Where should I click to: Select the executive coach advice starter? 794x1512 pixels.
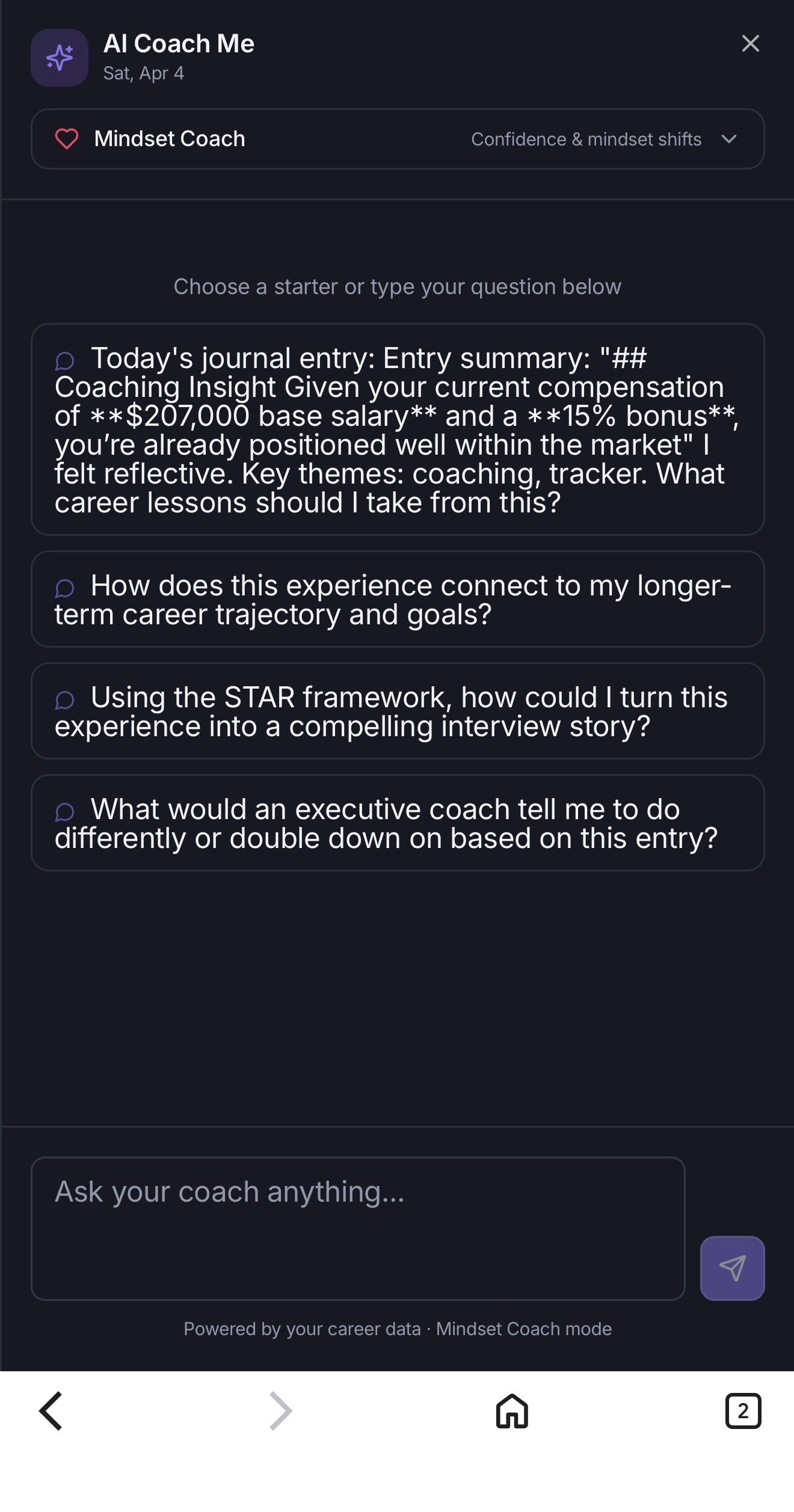click(397, 822)
